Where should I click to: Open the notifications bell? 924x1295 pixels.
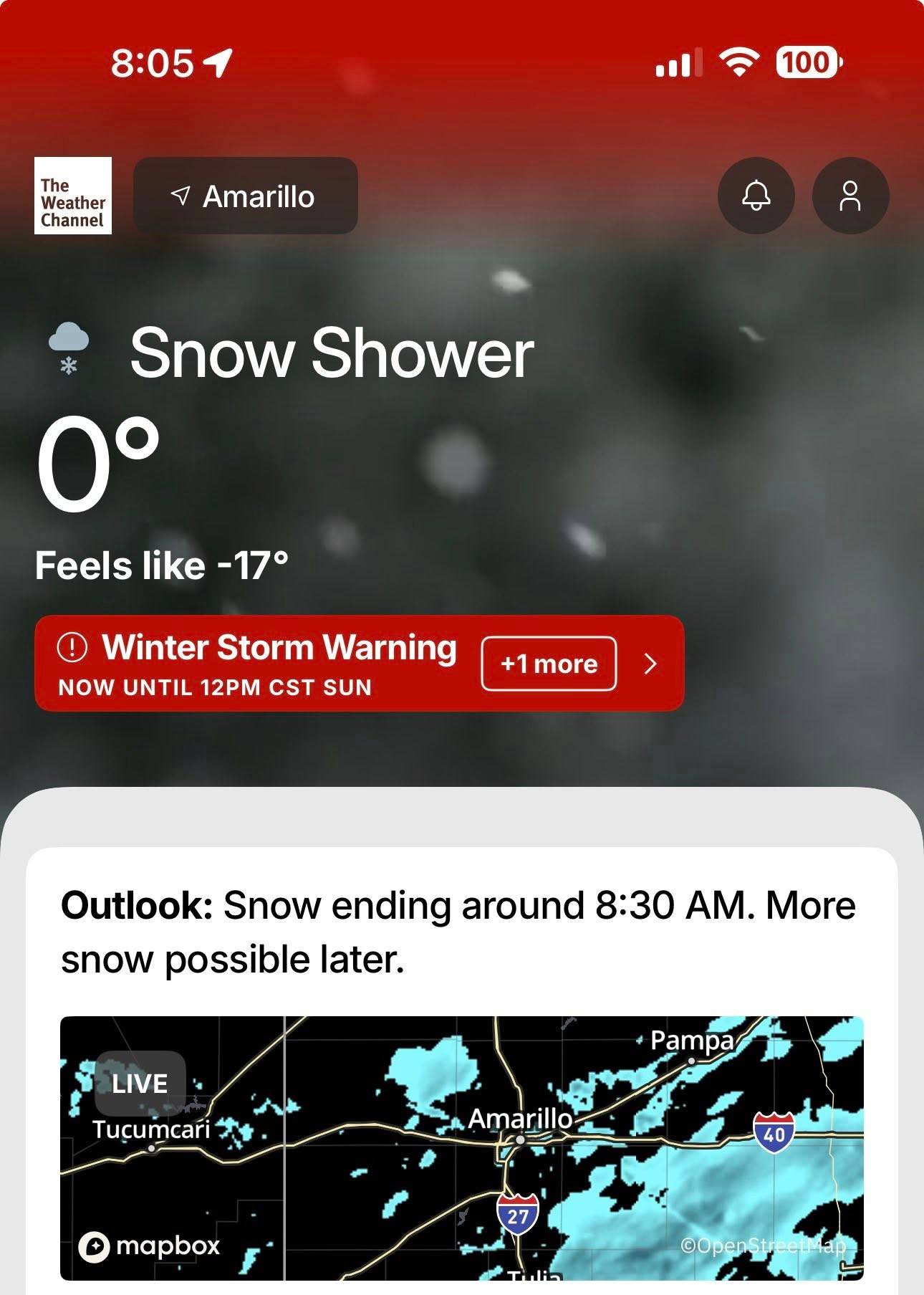756,196
